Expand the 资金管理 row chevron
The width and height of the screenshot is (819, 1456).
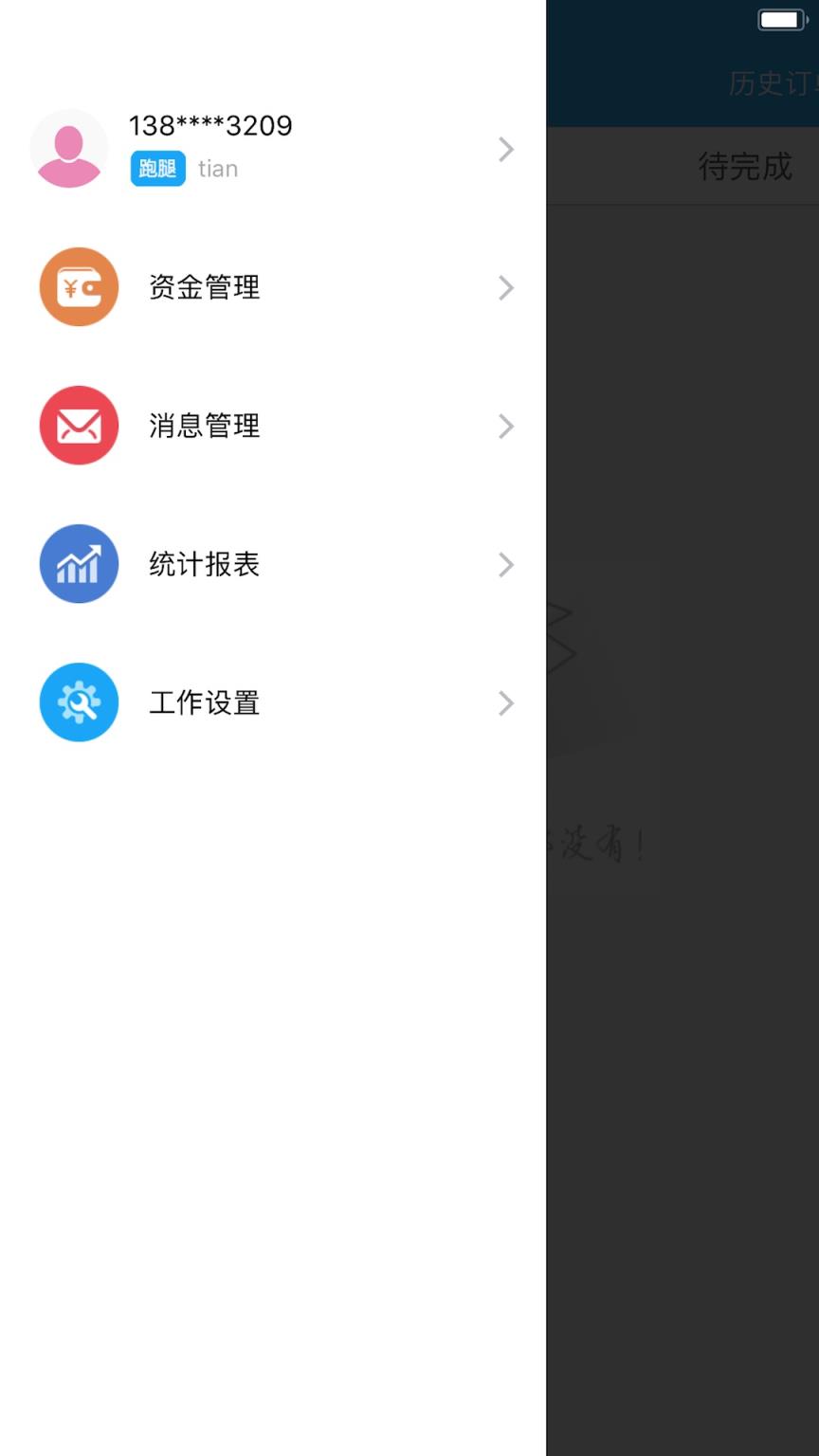tap(506, 287)
